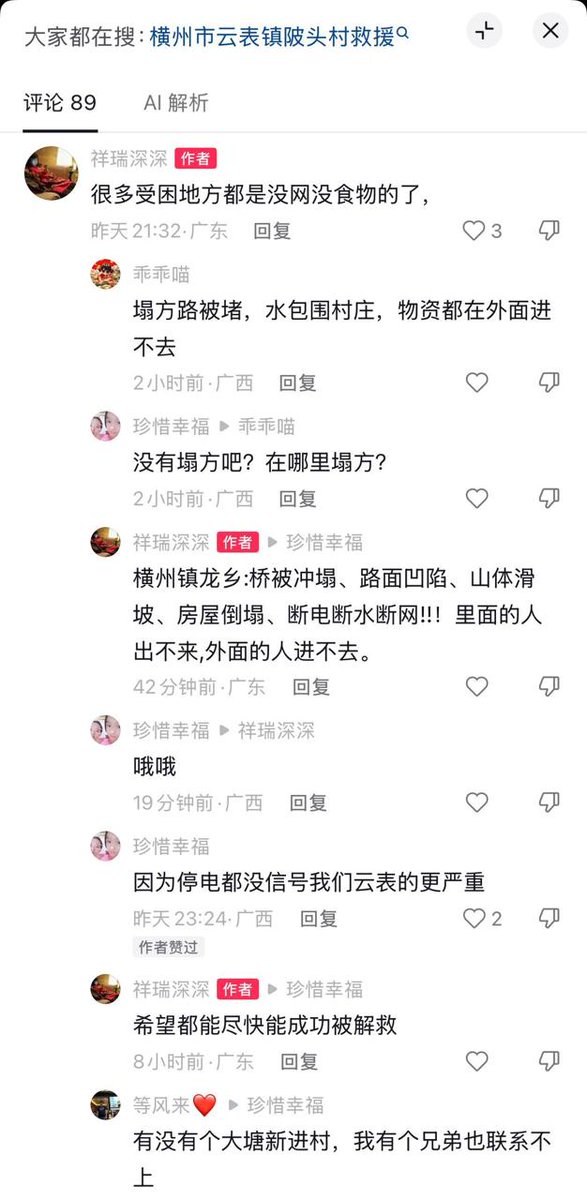The width and height of the screenshot is (587, 1200).
Task: Like the comment 没有塌方吧？在哪里塌方？
Action: tap(477, 498)
